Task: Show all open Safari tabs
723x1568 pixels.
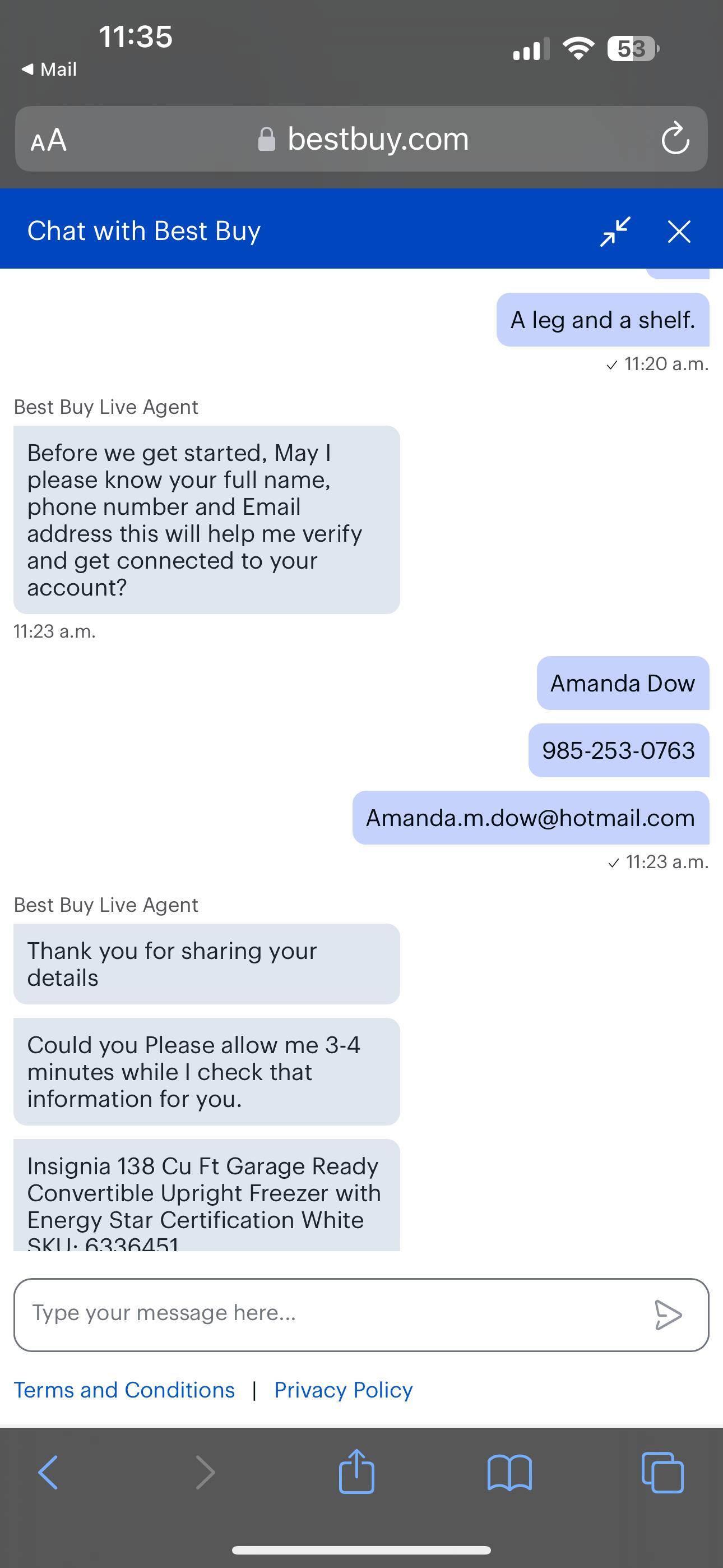Action: pyautogui.click(x=662, y=1473)
